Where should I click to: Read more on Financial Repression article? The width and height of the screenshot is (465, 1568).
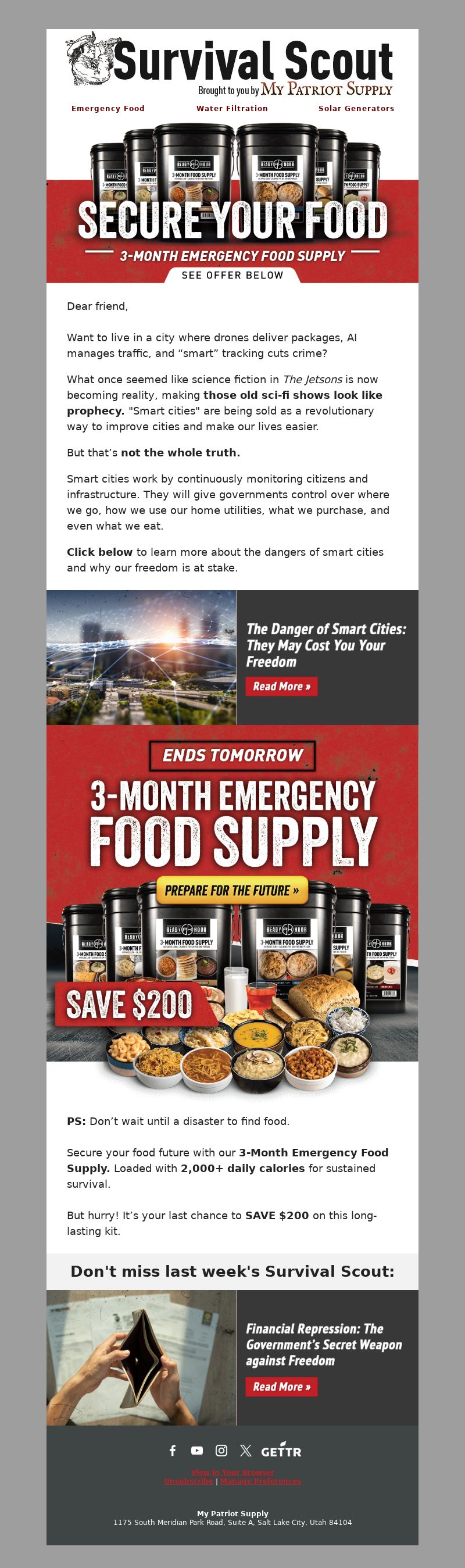coord(281,1387)
